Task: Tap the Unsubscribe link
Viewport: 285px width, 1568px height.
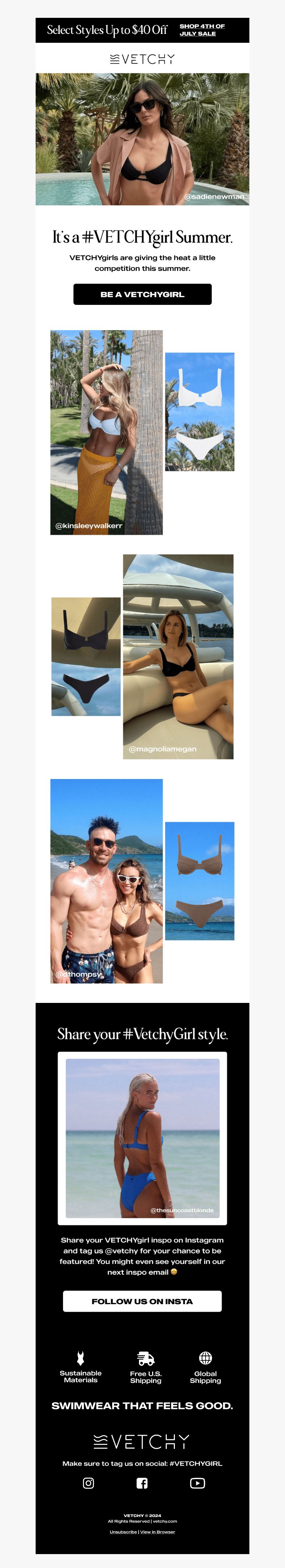Action: [123, 1532]
